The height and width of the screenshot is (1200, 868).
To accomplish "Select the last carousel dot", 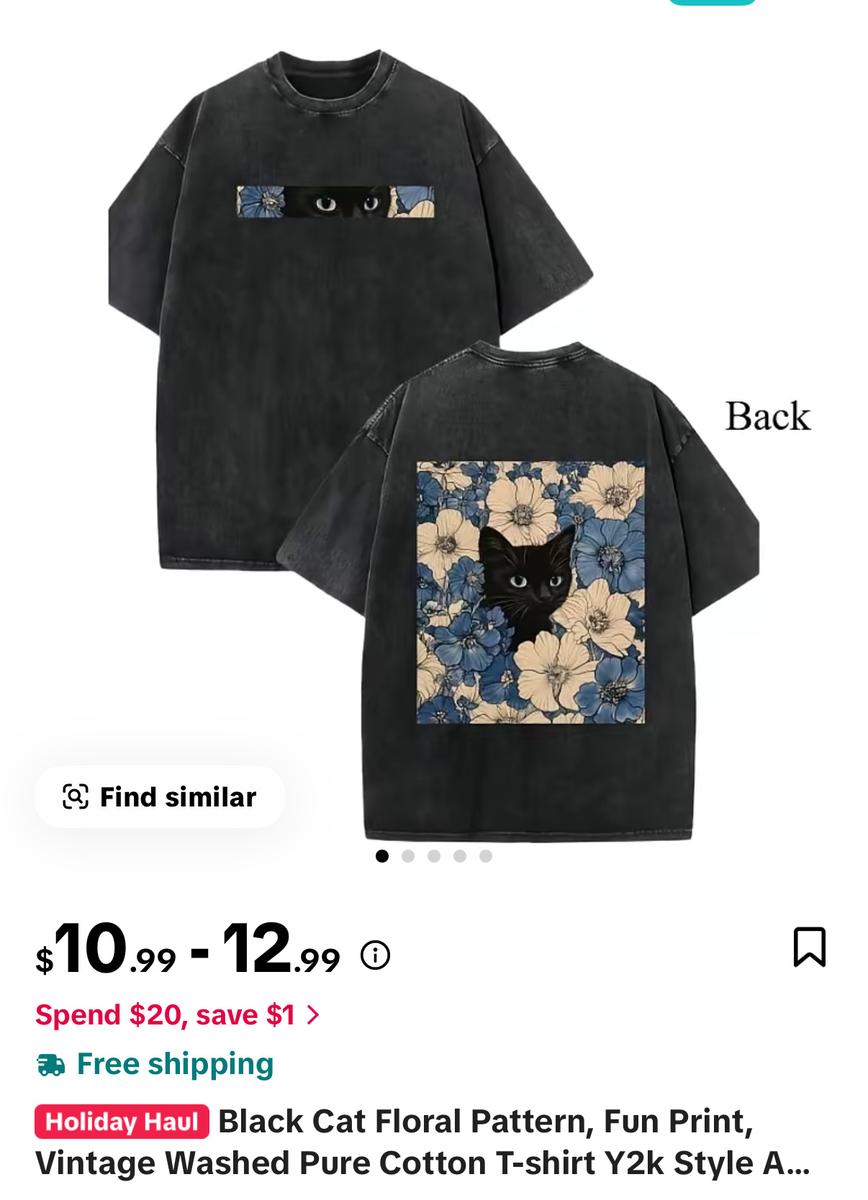I will click(x=487, y=857).
